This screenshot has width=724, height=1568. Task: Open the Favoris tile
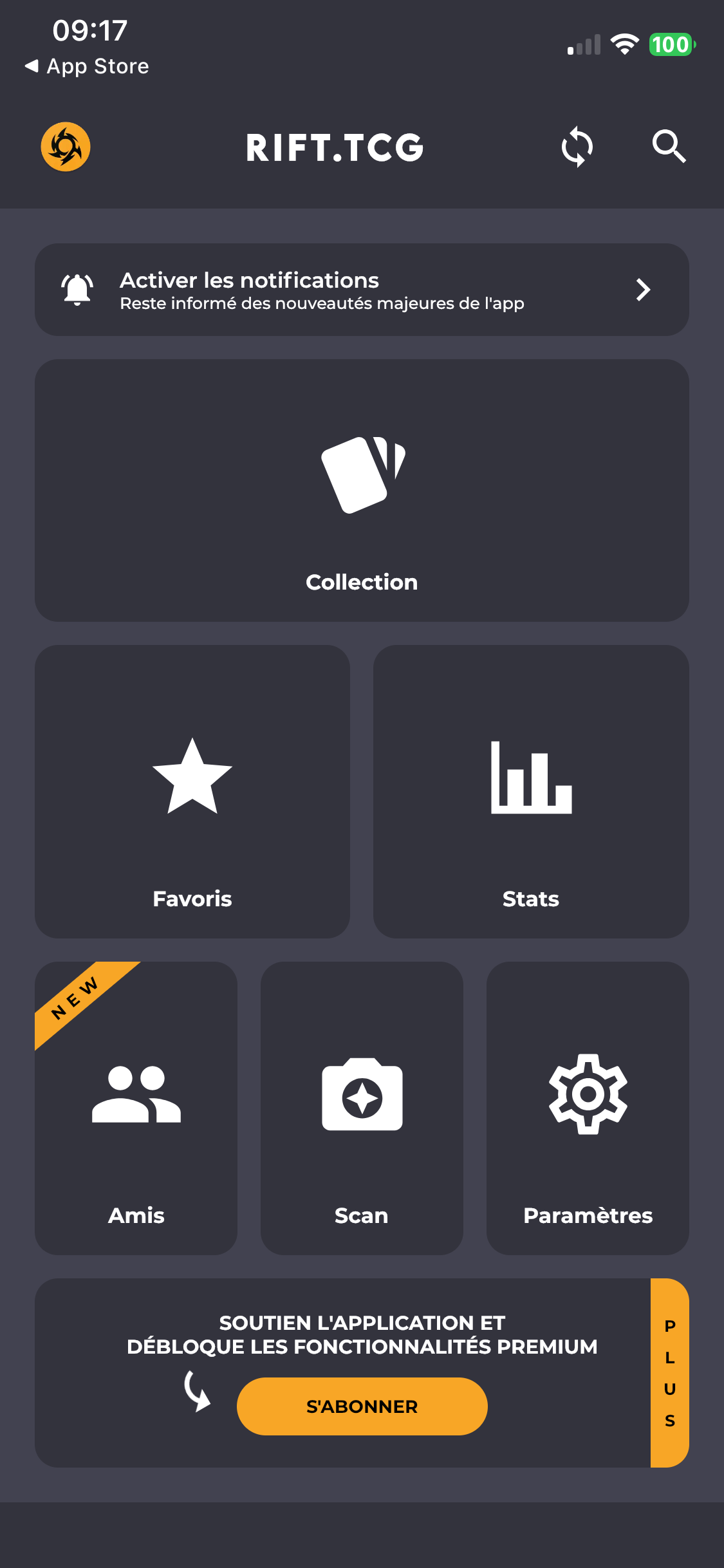192,792
